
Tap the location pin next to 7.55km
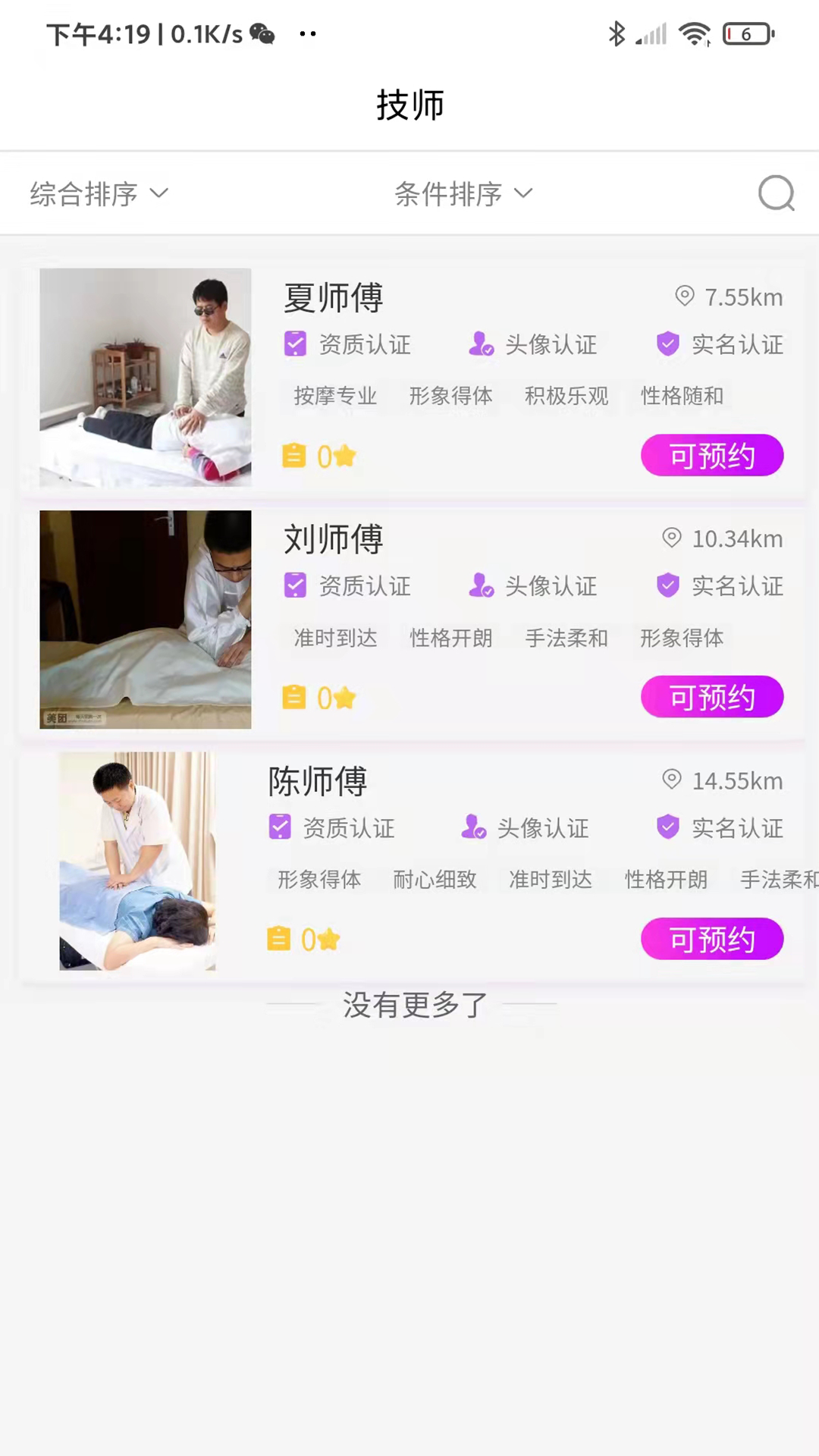(684, 297)
